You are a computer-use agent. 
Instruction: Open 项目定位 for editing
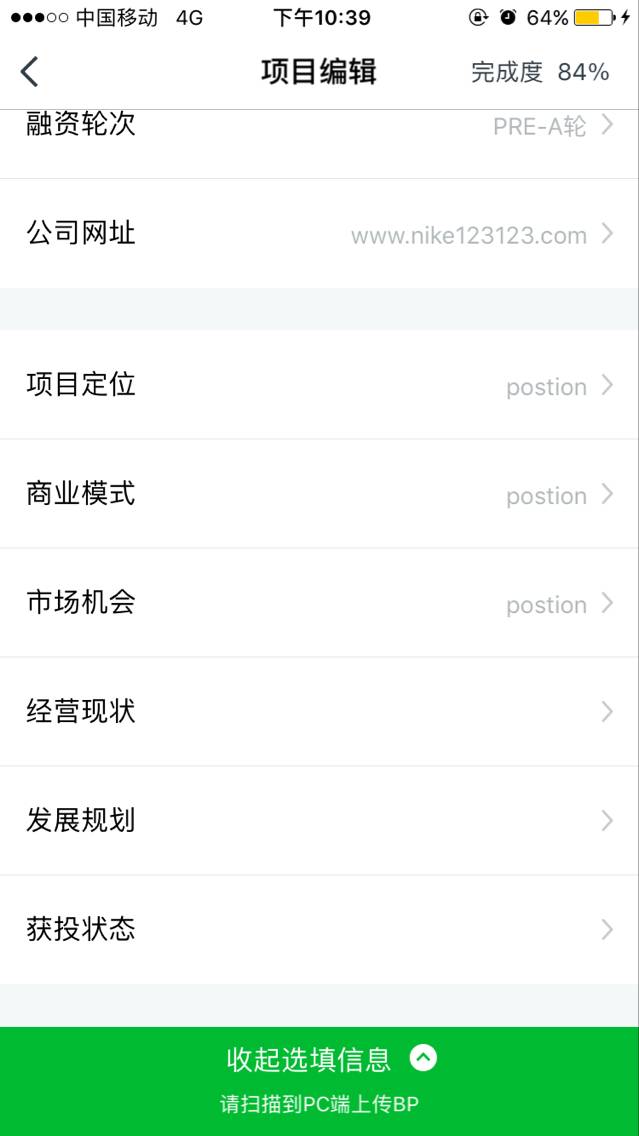point(320,385)
